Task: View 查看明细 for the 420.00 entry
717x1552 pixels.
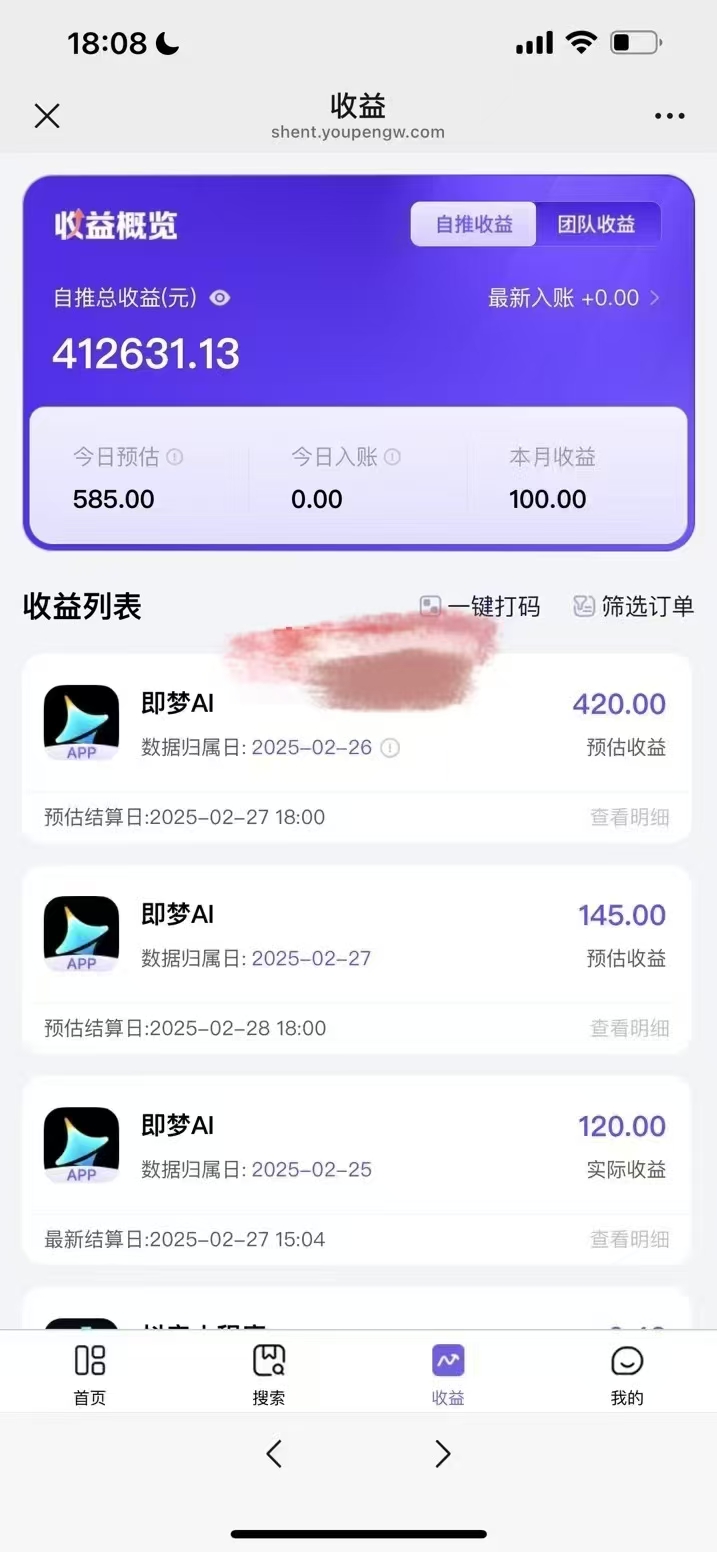Action: pyautogui.click(x=629, y=817)
